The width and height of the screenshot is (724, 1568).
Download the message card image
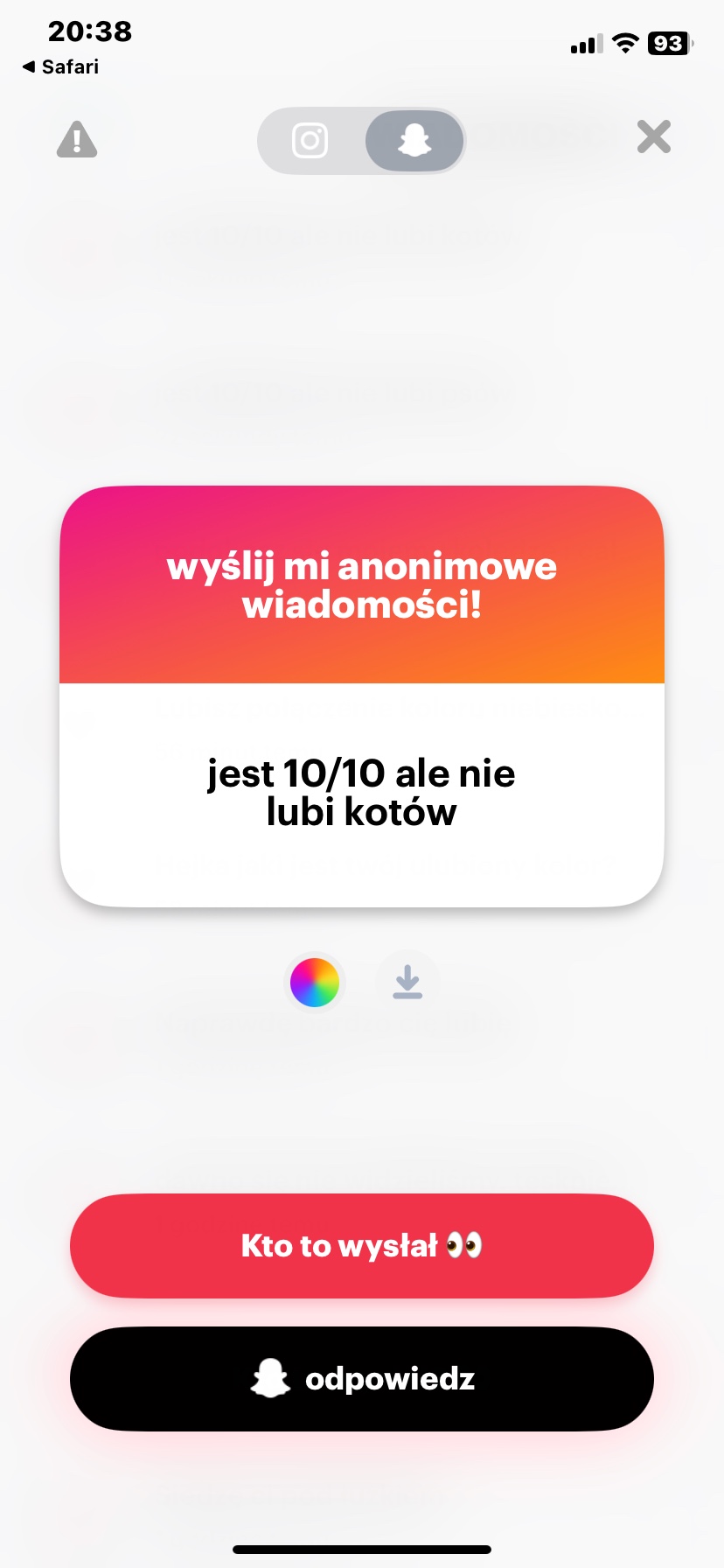(407, 982)
